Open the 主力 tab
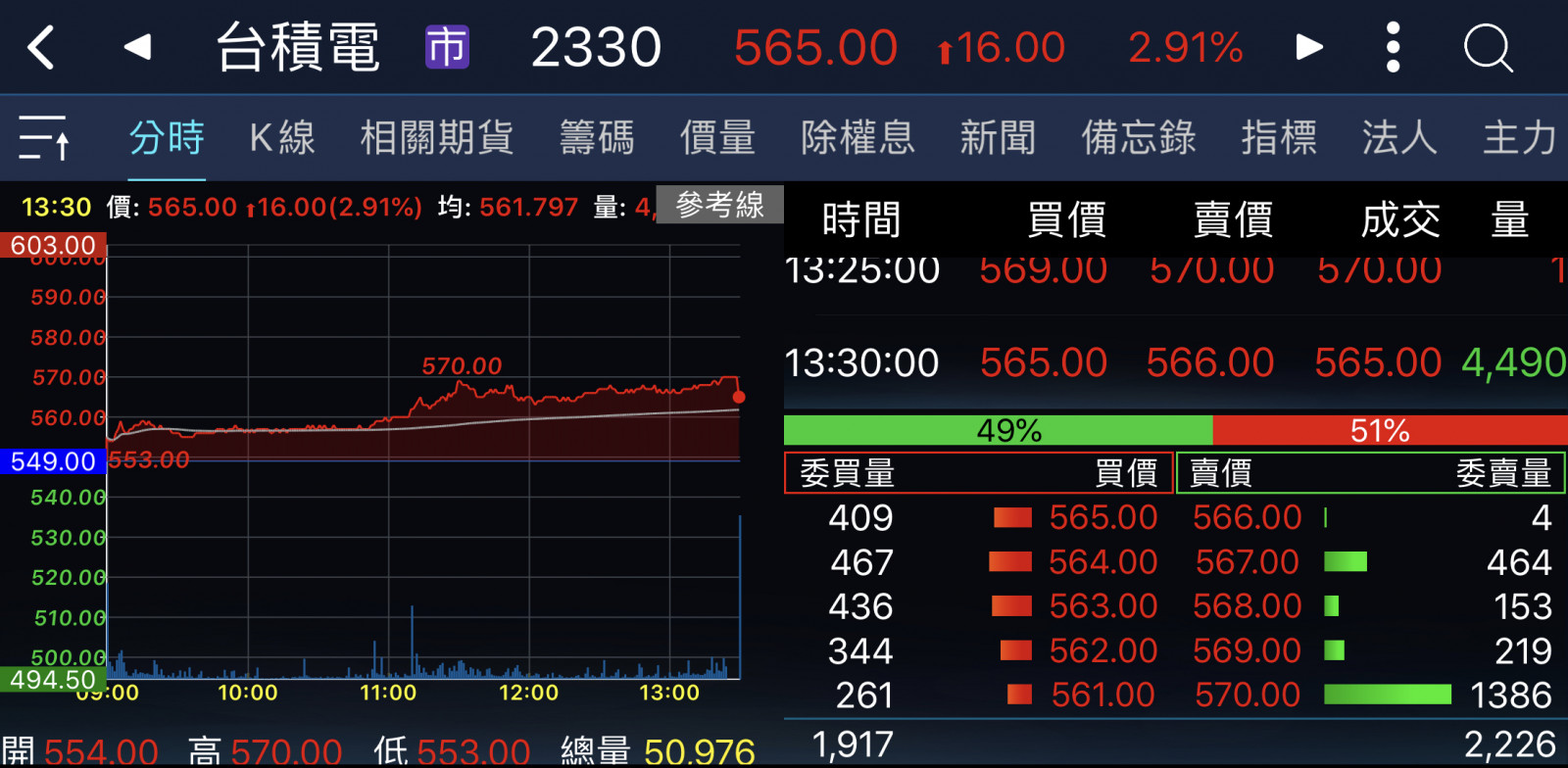1568x768 pixels. pyautogui.click(x=1519, y=137)
